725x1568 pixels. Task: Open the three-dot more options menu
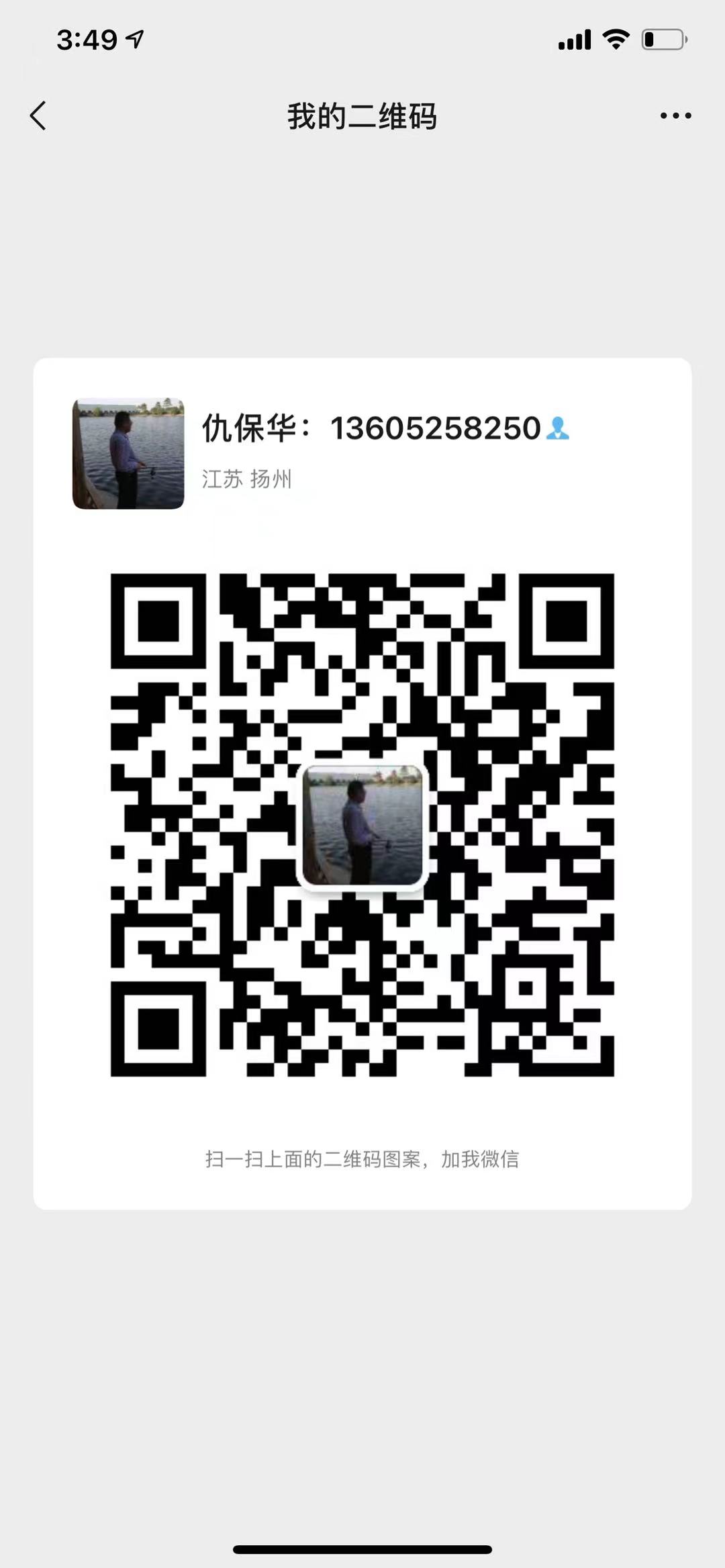coord(675,115)
